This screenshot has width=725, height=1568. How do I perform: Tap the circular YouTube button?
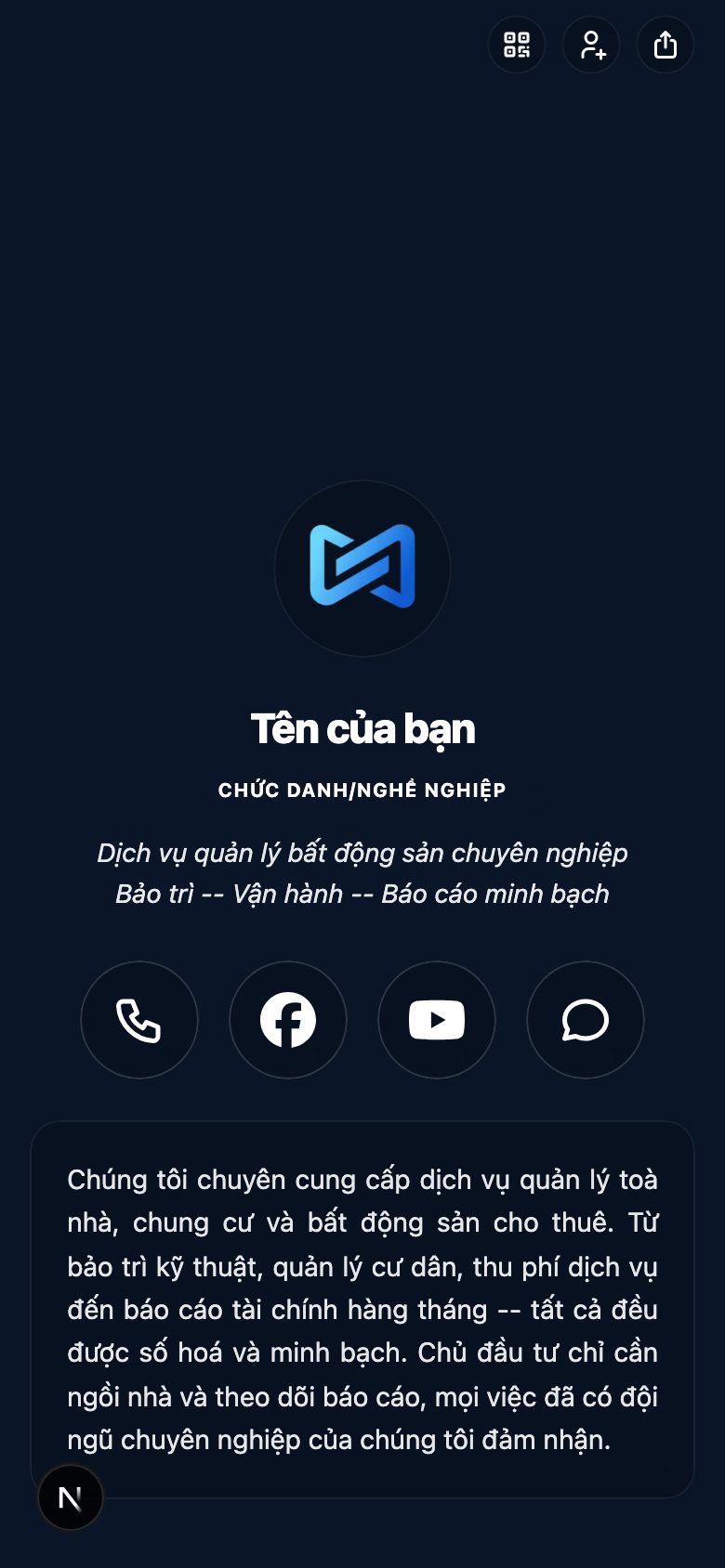click(x=437, y=1019)
